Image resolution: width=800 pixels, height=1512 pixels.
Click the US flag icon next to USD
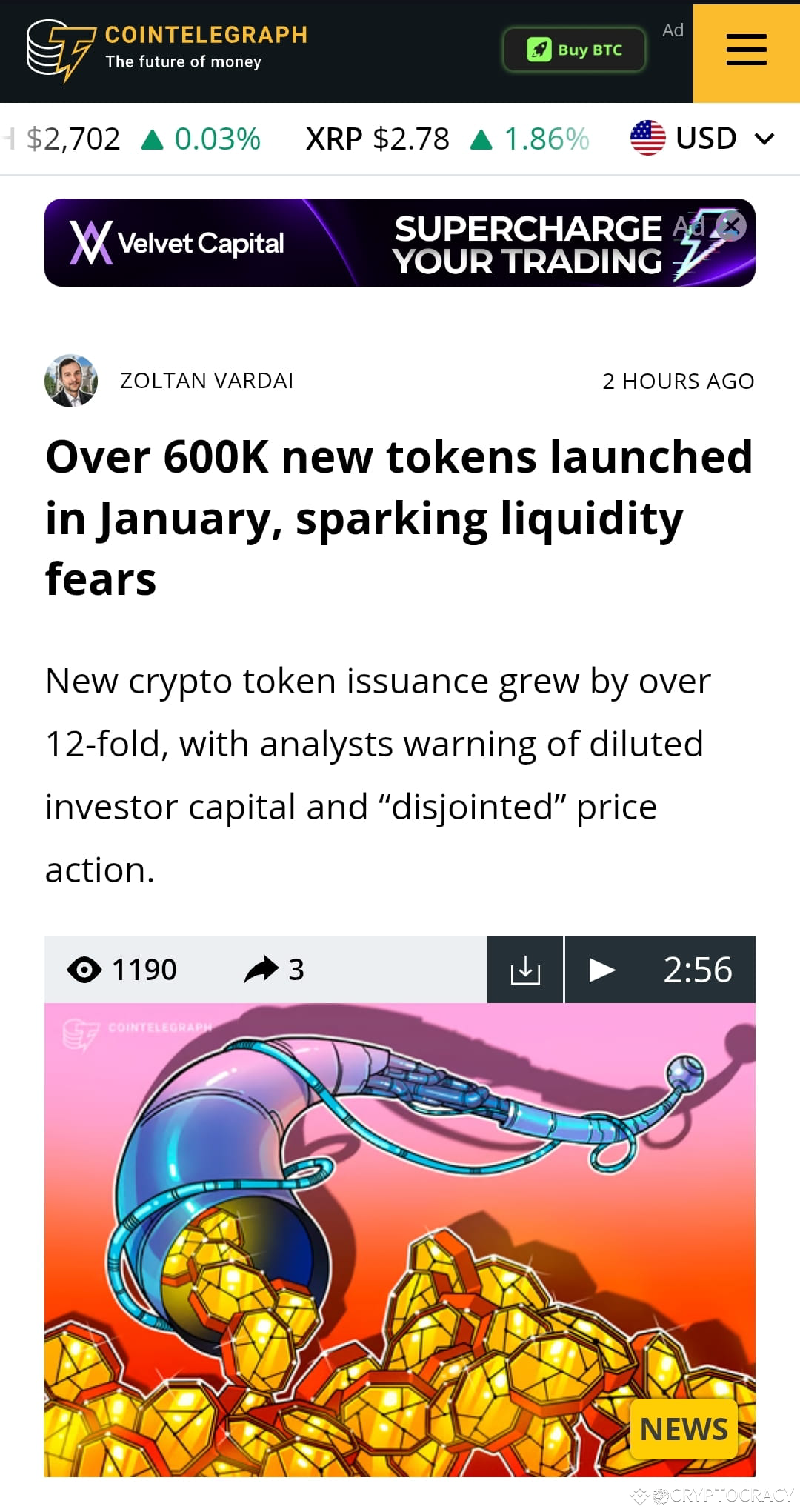647,137
